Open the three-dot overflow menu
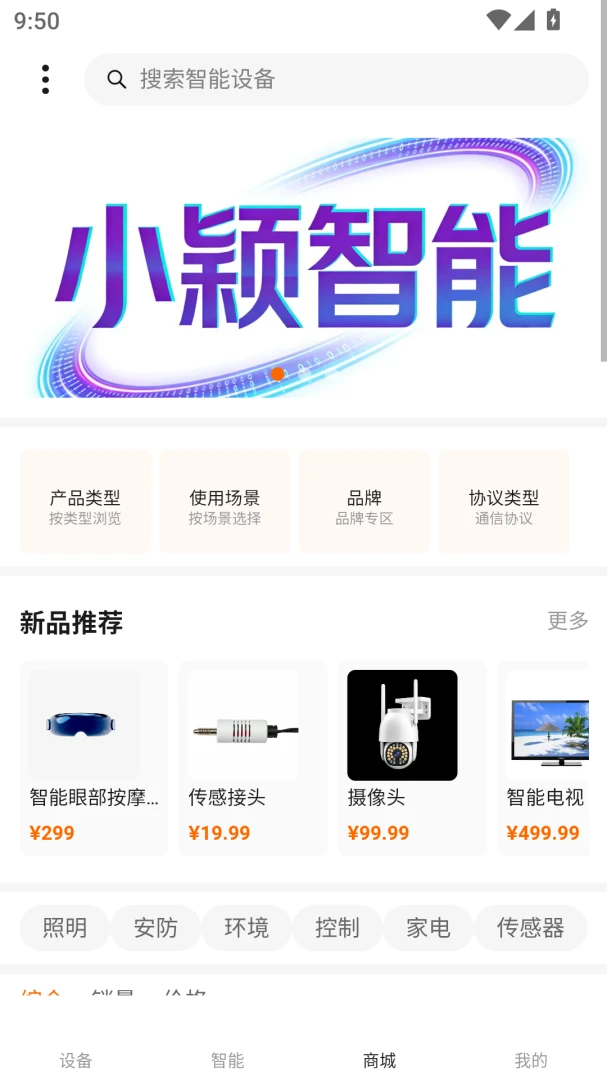 (45, 79)
